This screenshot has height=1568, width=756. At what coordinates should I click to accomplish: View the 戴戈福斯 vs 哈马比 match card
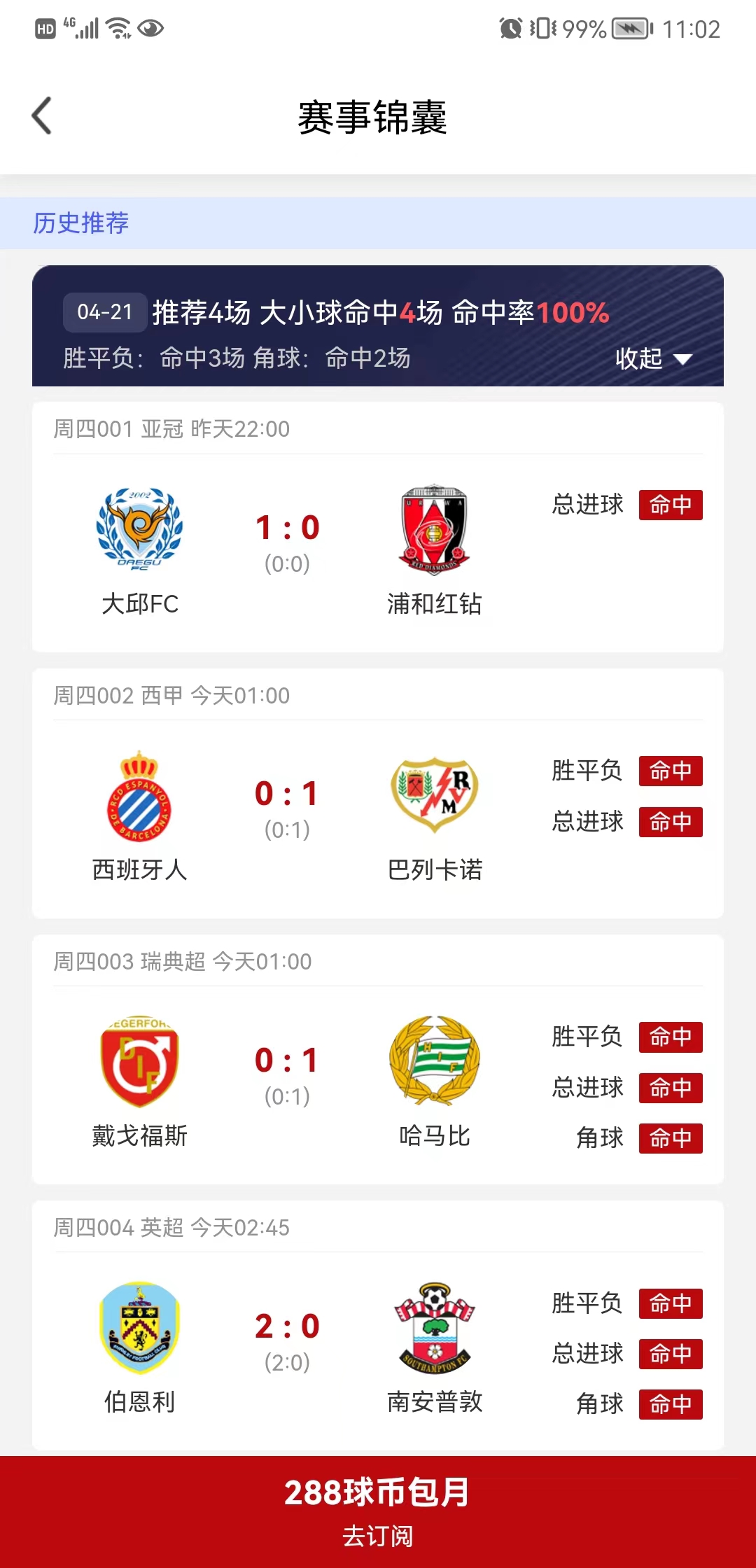[x=378, y=1059]
